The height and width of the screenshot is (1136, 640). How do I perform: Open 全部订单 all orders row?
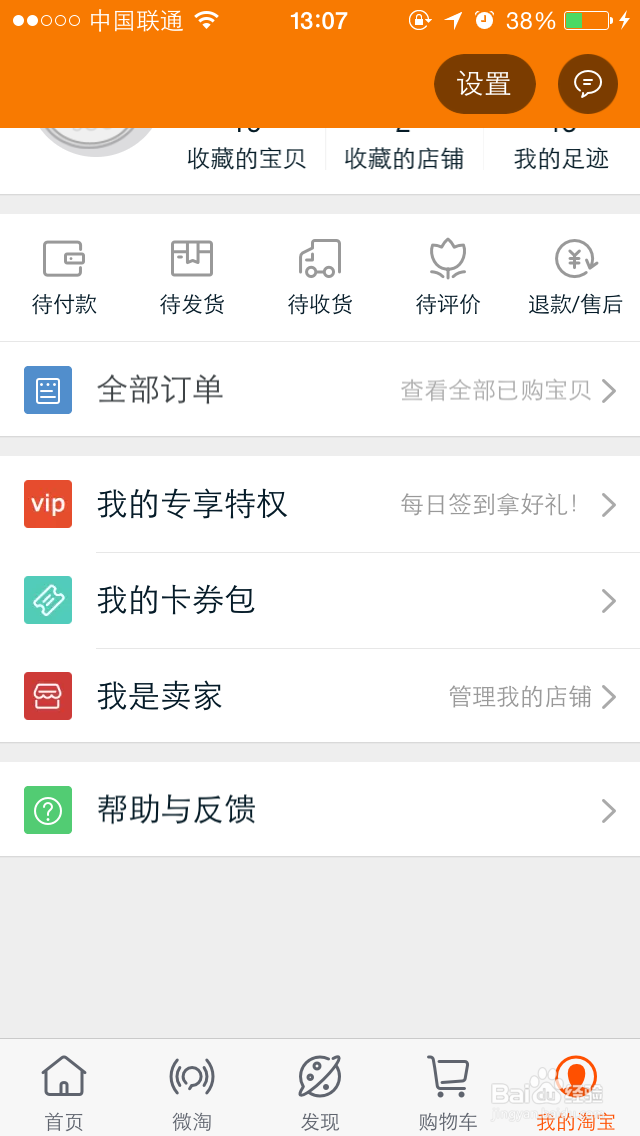coord(320,390)
